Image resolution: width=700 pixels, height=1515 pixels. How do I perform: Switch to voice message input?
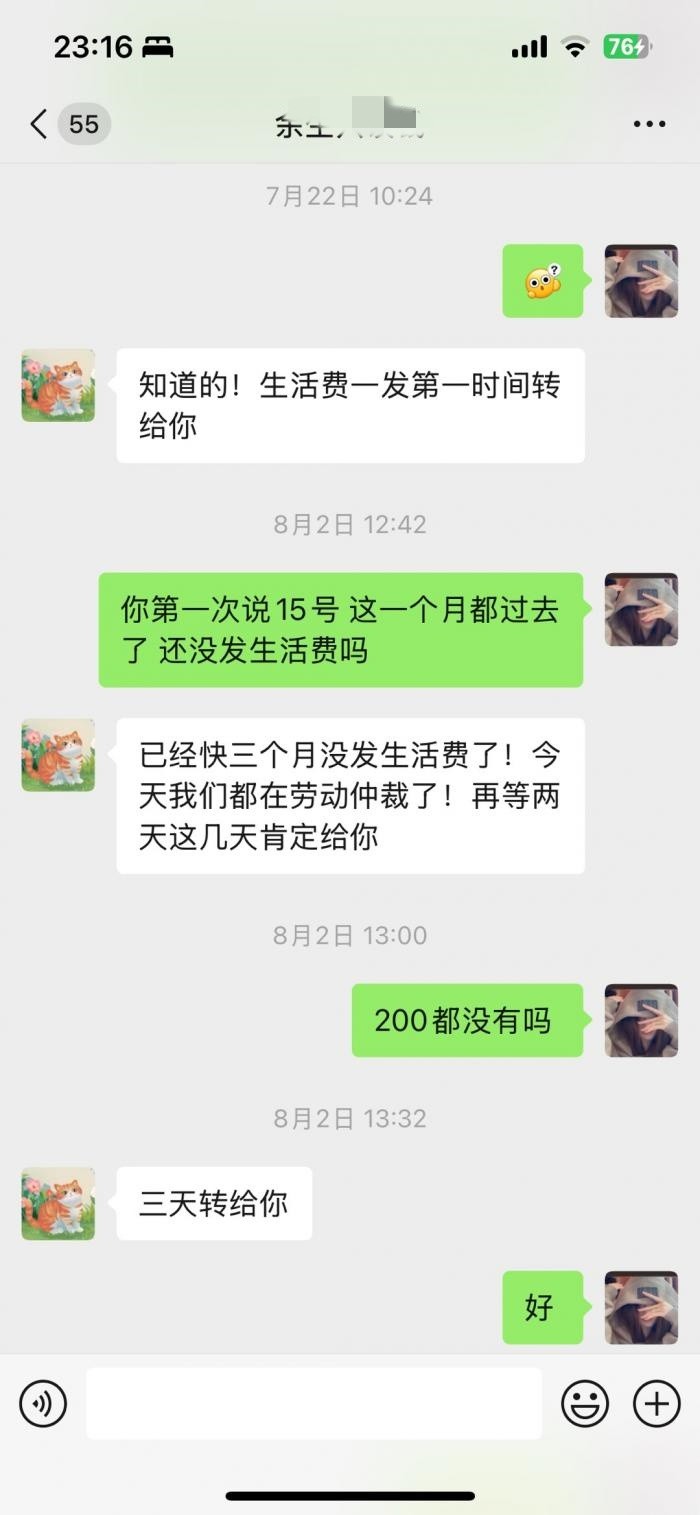[x=43, y=1404]
